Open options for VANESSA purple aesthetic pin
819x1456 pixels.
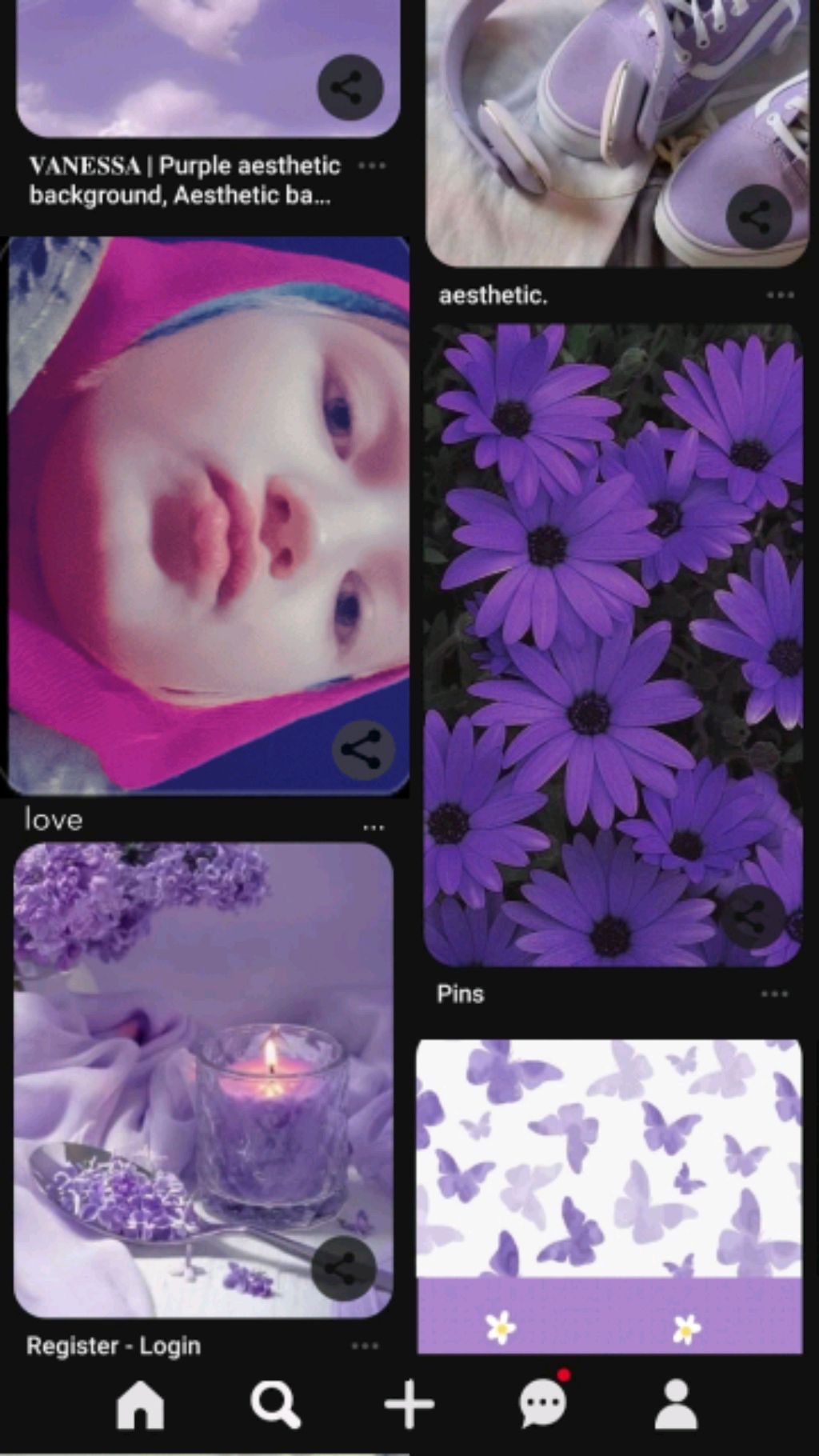(x=372, y=166)
